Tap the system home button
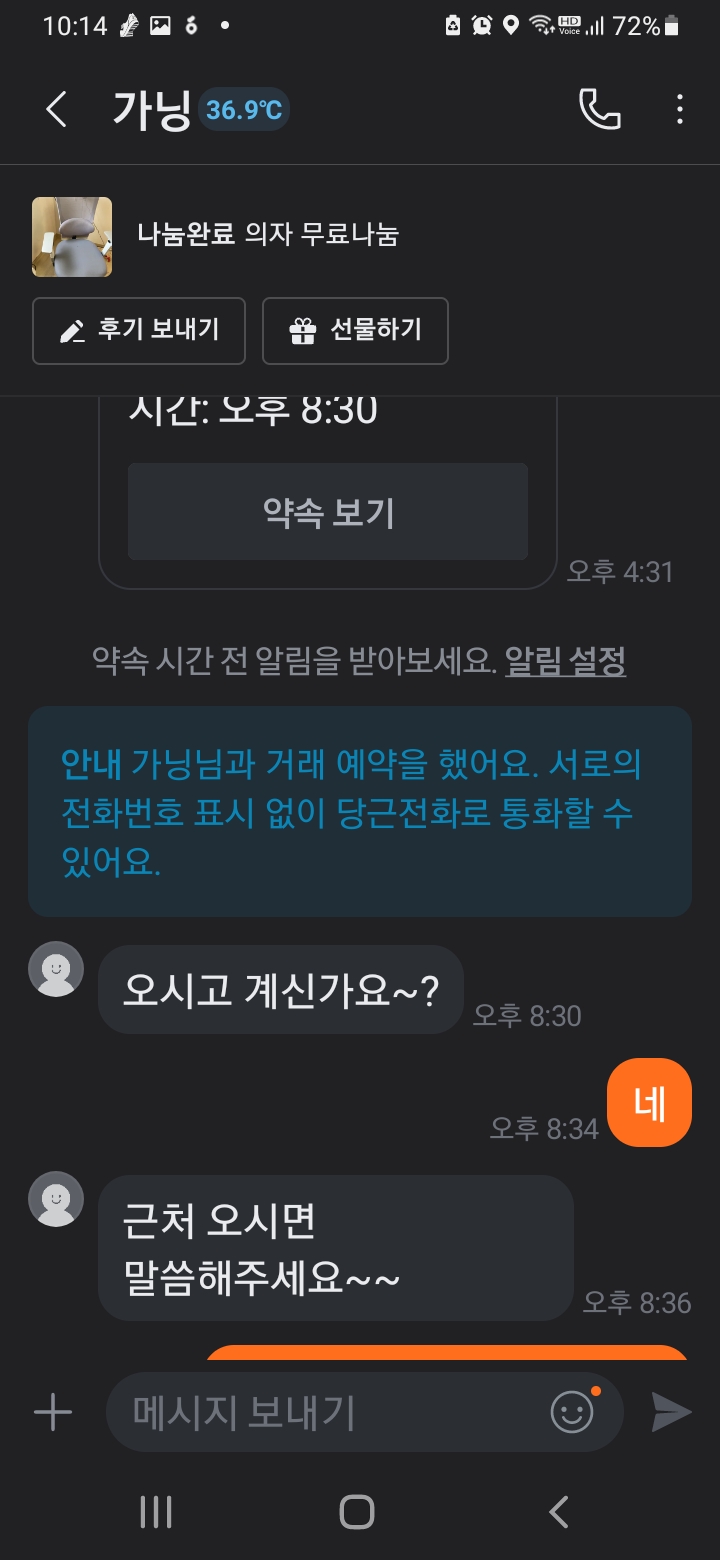720x1560 pixels. point(357,1512)
